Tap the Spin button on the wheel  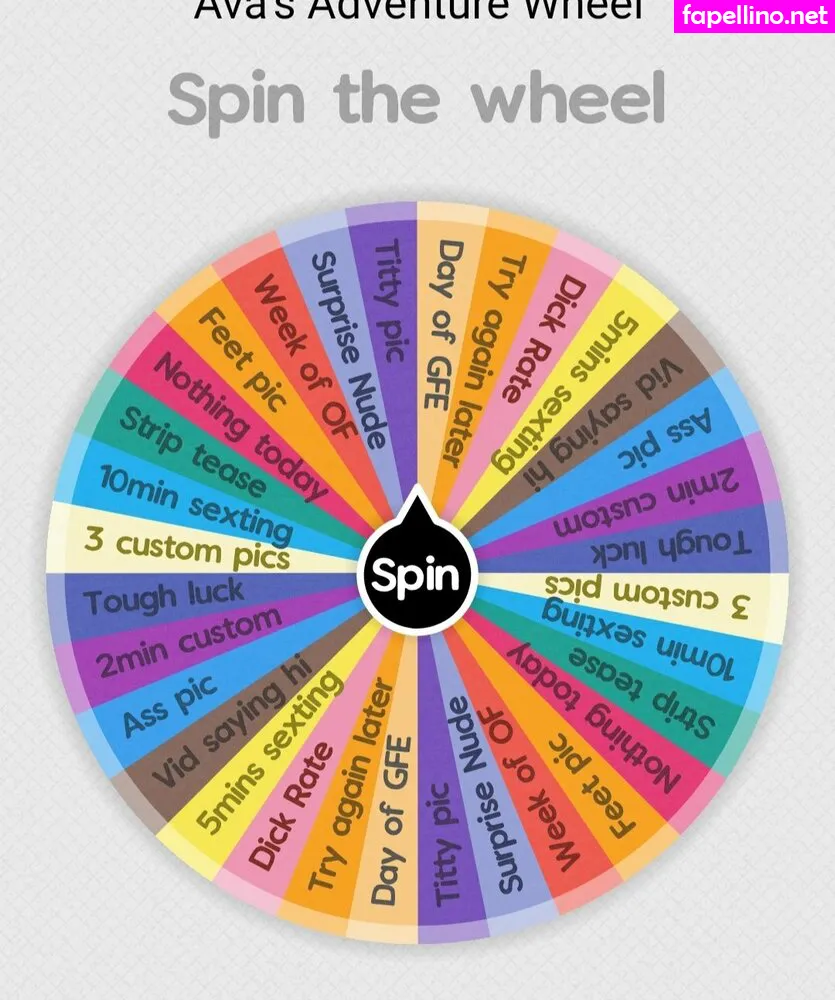click(x=416, y=575)
